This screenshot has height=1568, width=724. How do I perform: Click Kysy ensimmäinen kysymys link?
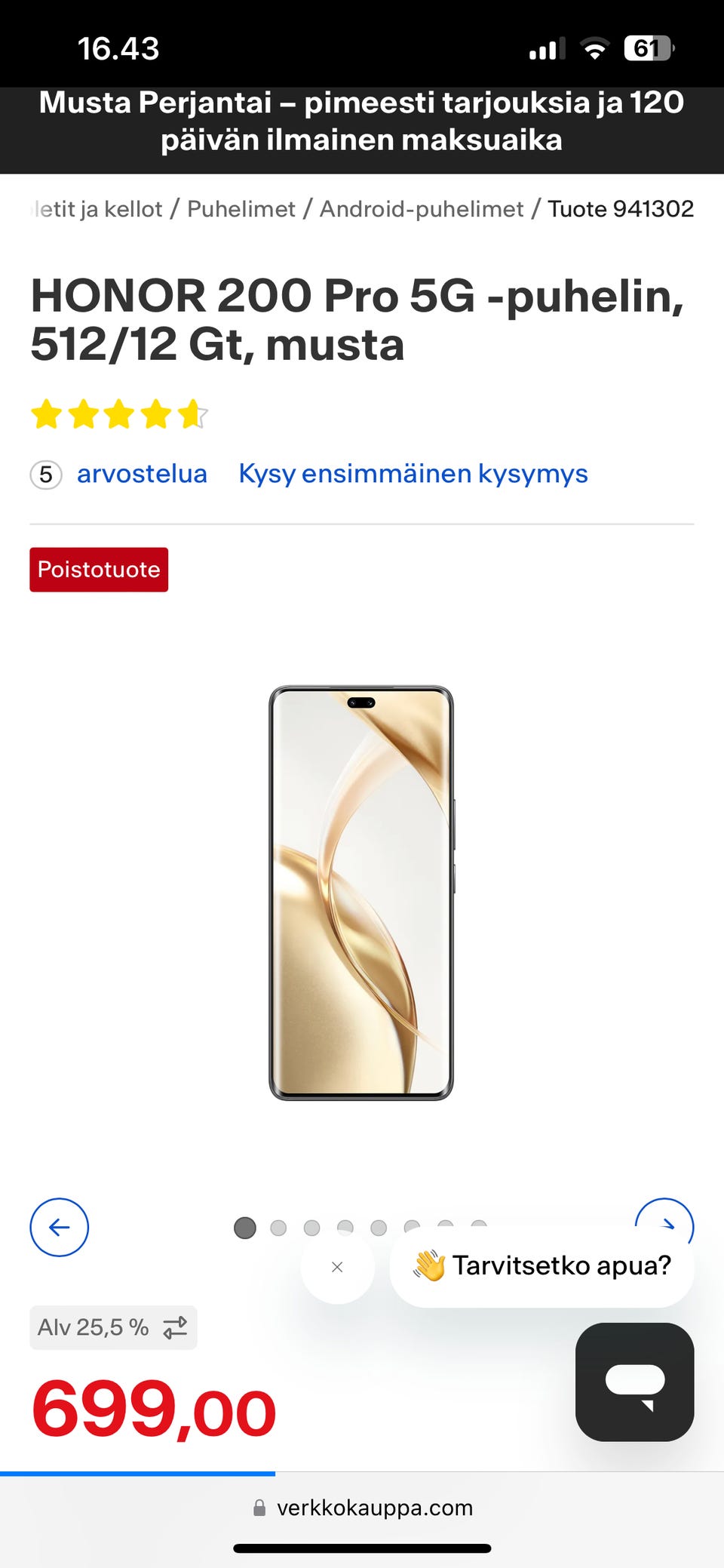click(x=413, y=474)
